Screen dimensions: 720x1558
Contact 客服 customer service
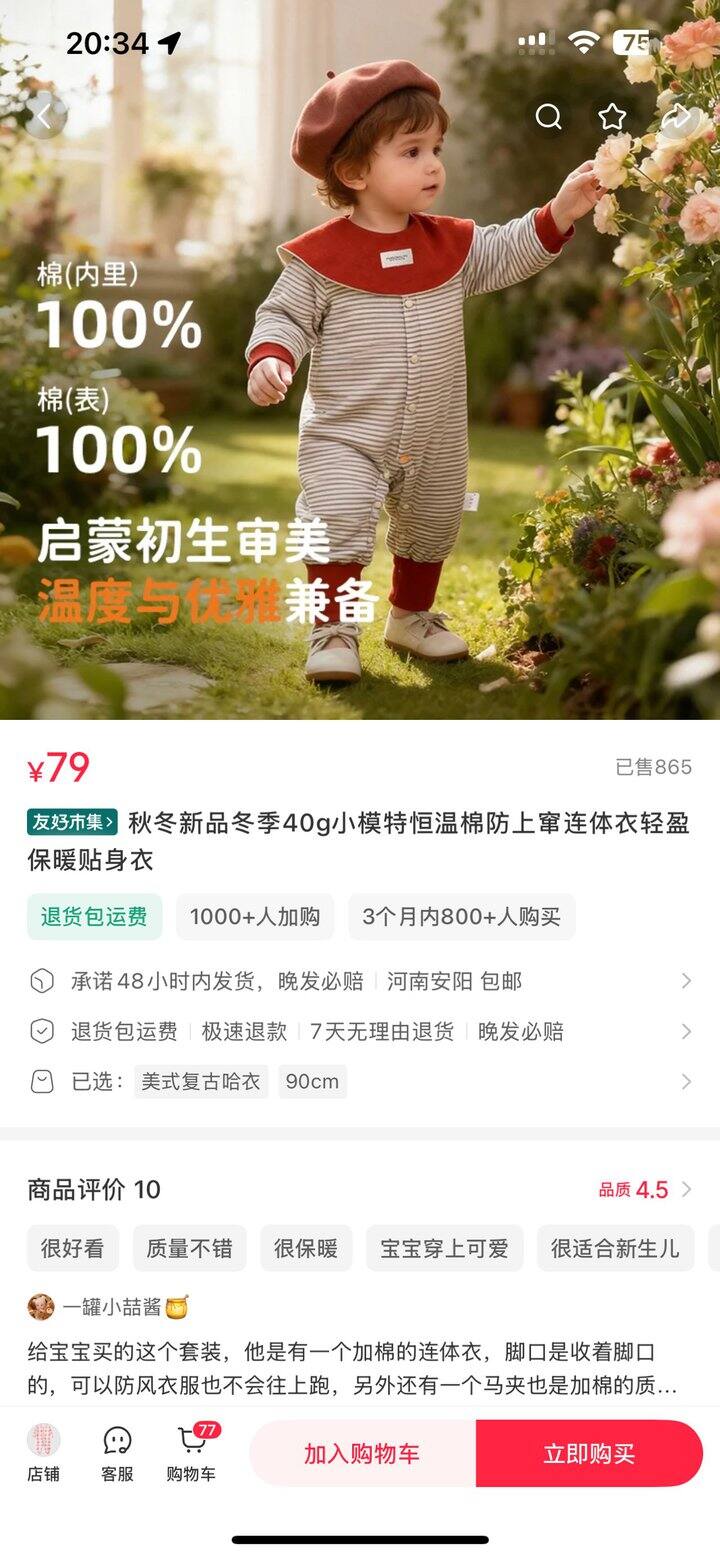tap(117, 1453)
